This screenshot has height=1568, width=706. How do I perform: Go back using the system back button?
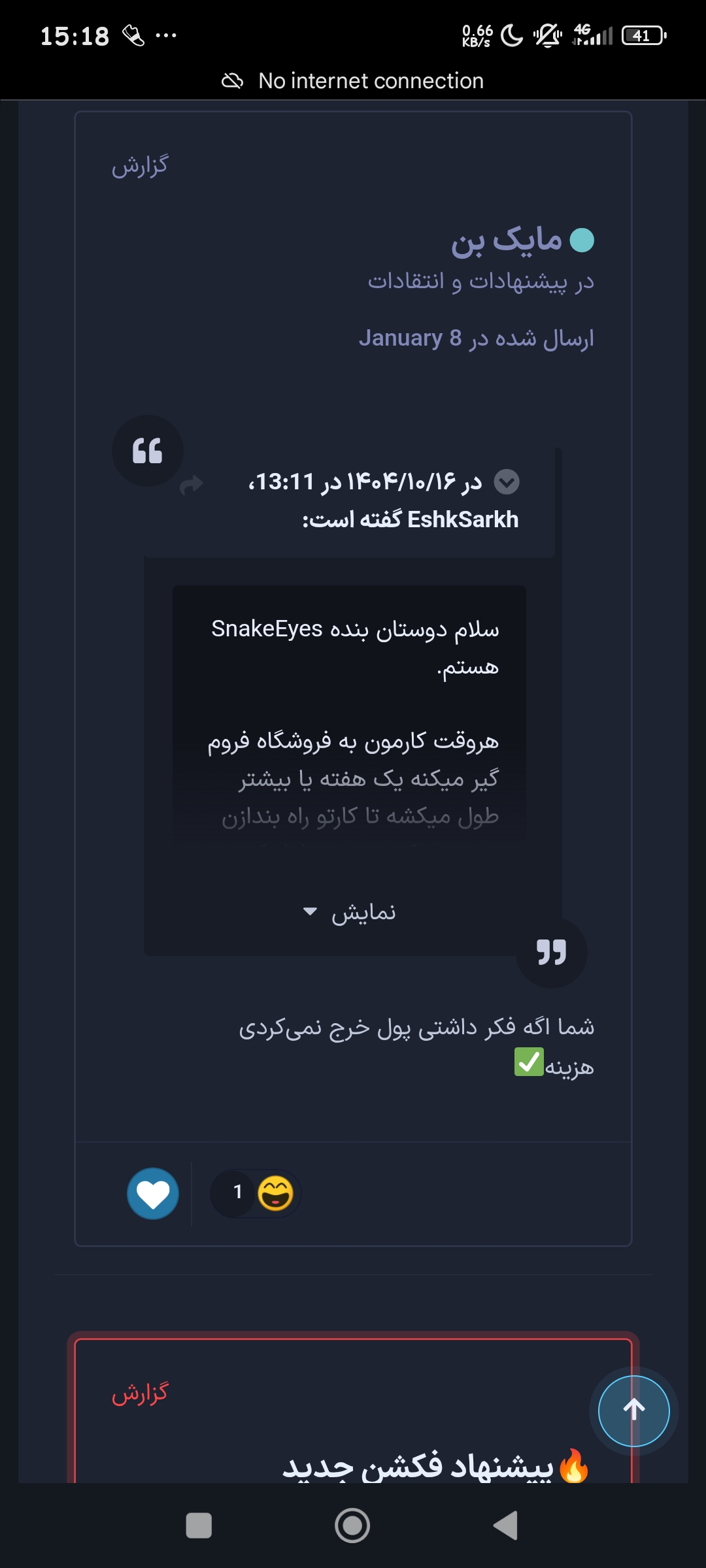click(505, 1526)
